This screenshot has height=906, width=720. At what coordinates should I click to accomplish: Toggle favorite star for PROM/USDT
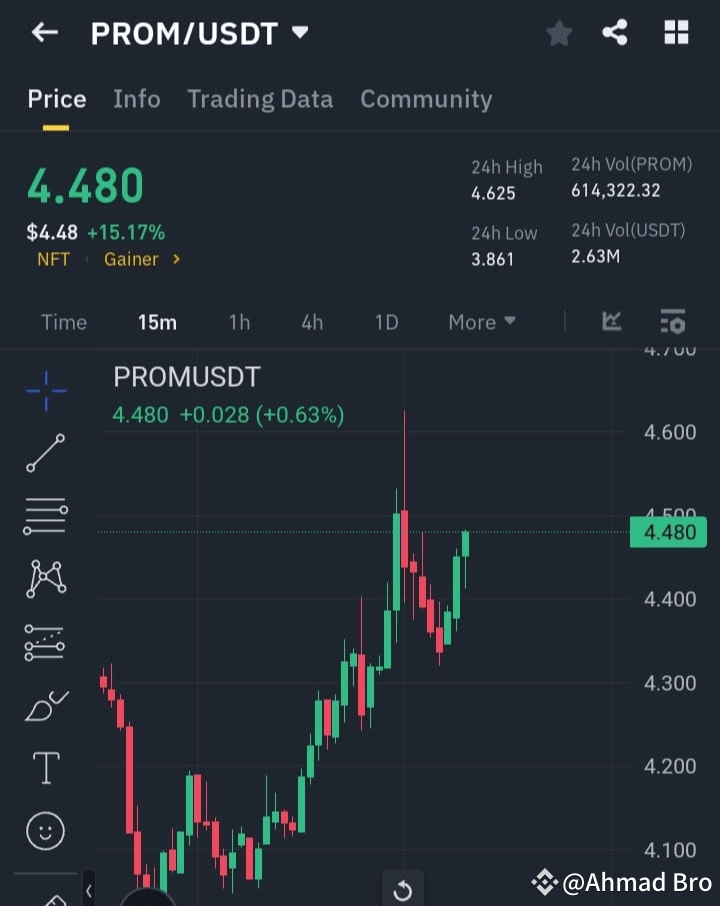559,32
